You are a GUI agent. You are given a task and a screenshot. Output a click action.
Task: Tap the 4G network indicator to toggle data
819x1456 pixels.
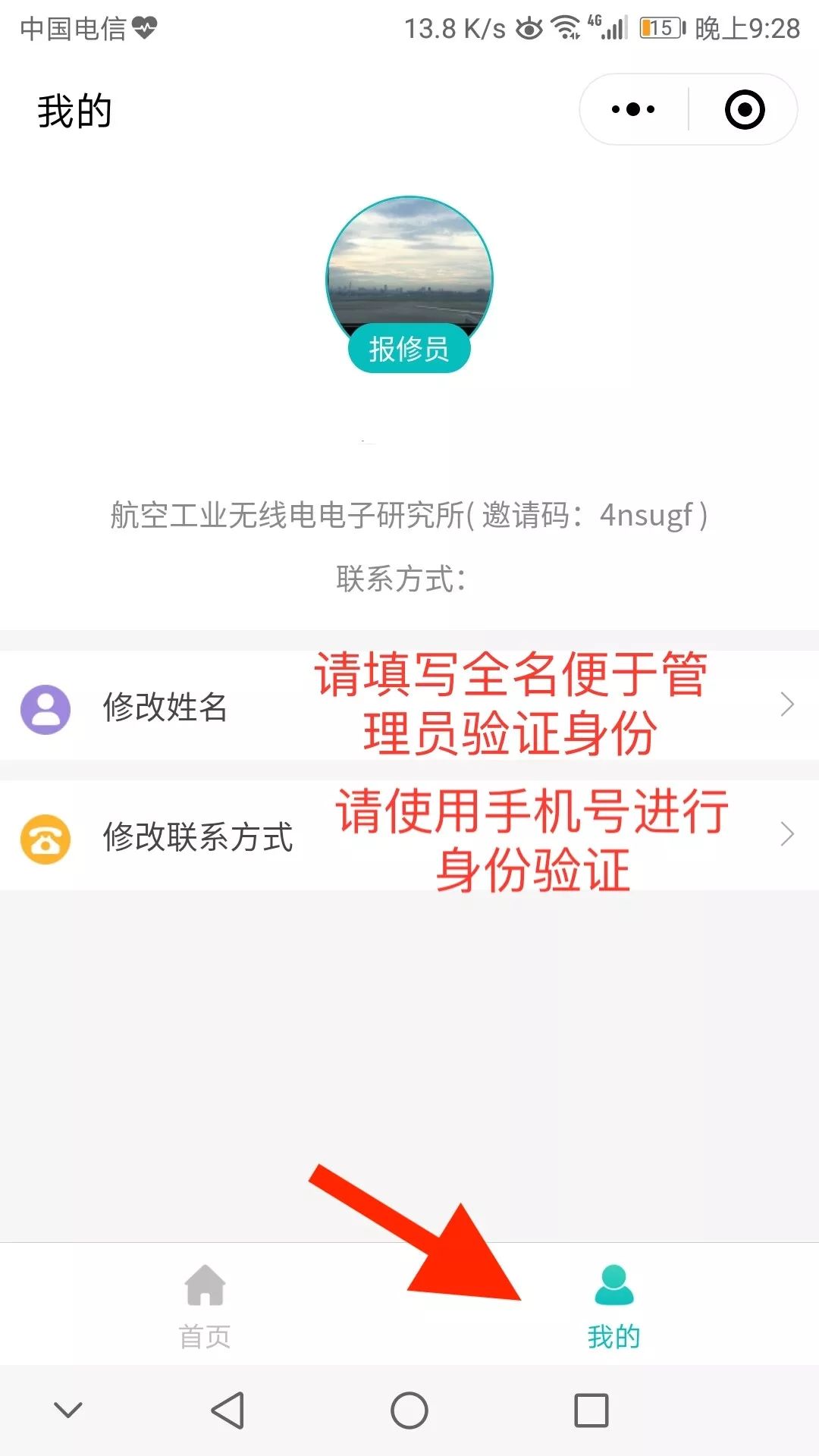tap(596, 23)
